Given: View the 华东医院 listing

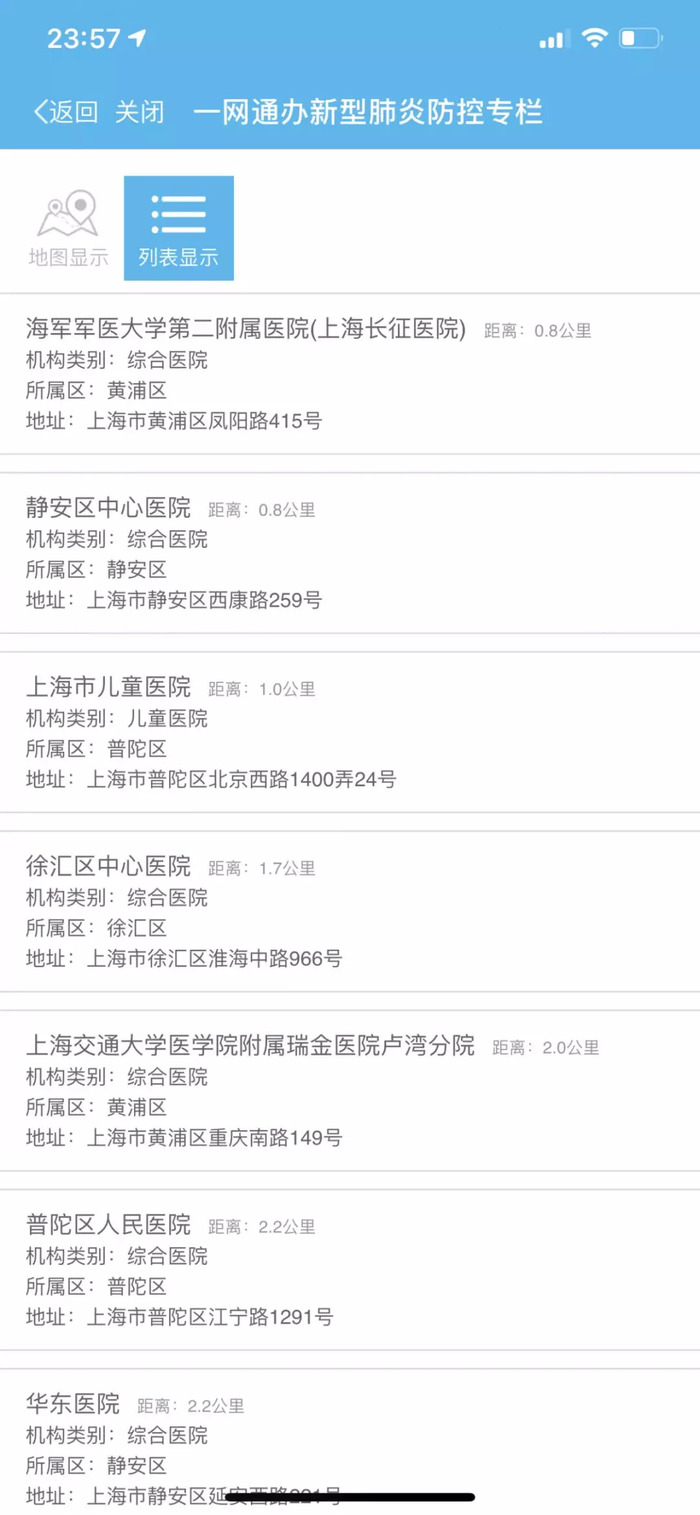Looking at the screenshot, I should pyautogui.click(x=350, y=1441).
